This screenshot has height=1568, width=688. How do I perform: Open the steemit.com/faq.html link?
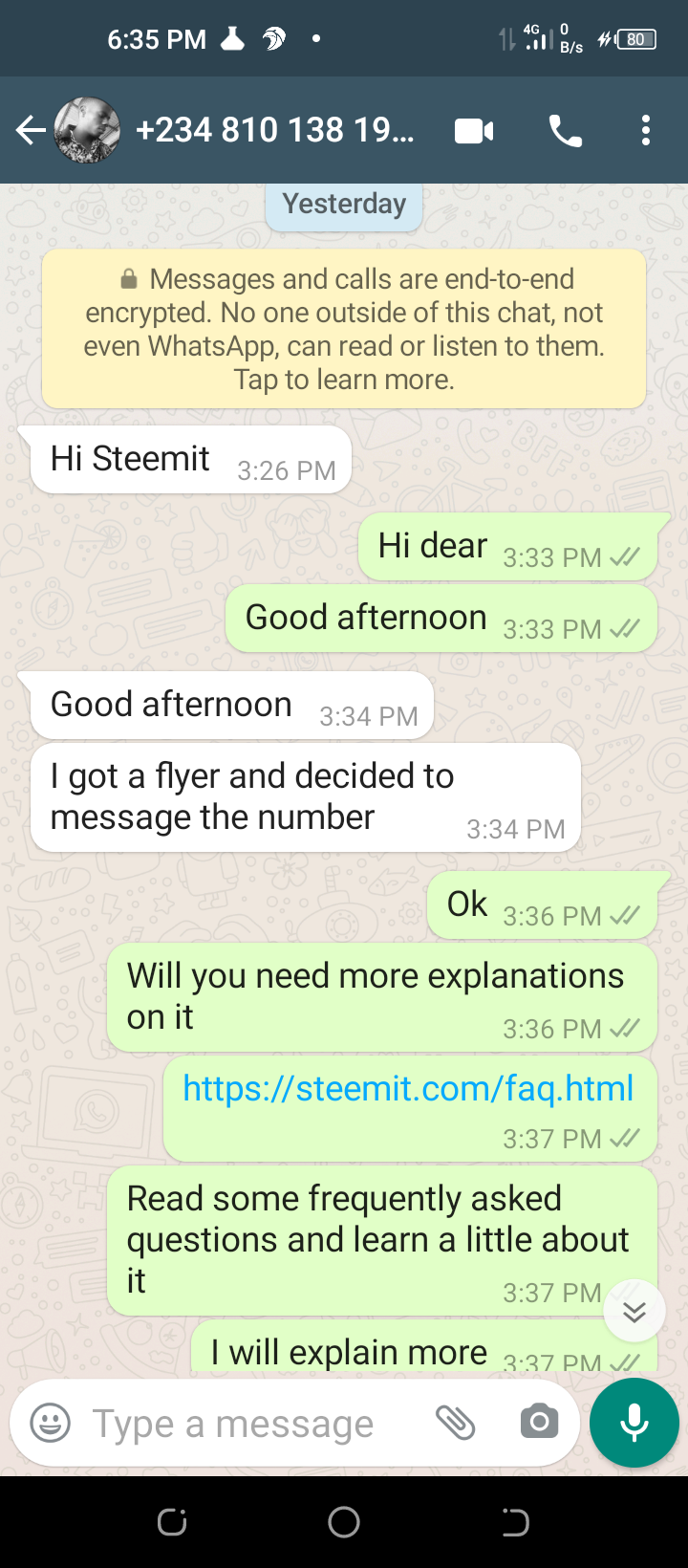point(408,1089)
